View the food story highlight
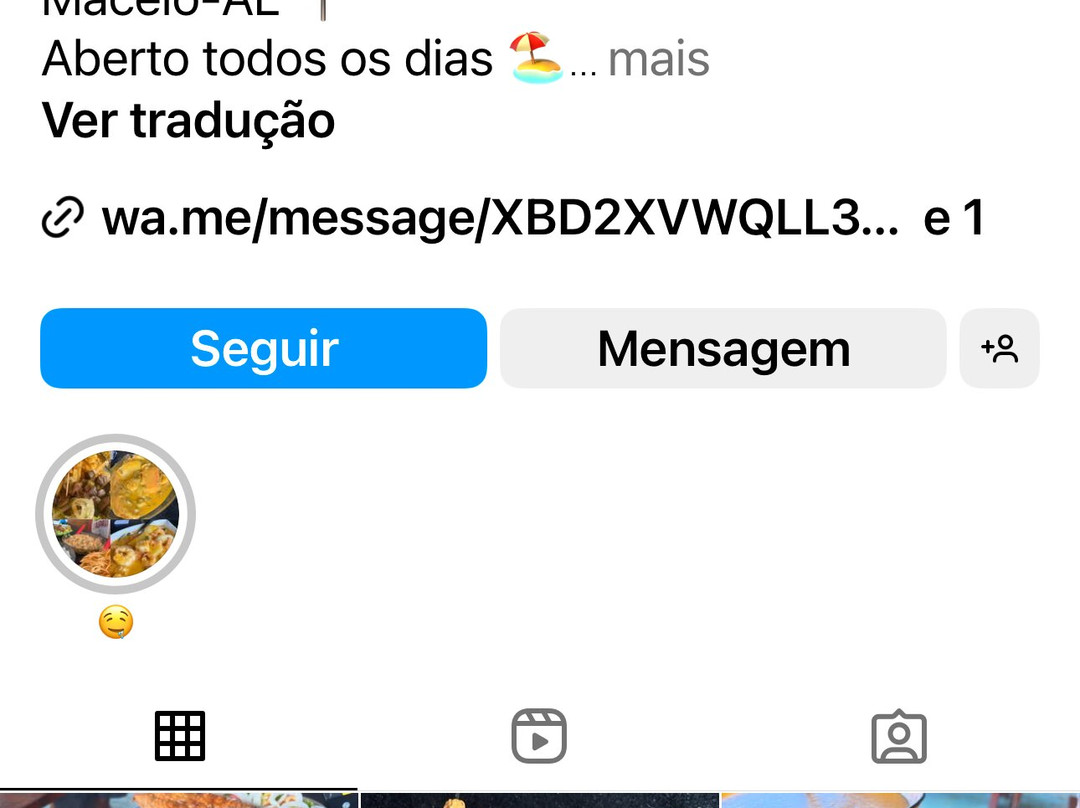This screenshot has height=808, width=1080. (116, 514)
